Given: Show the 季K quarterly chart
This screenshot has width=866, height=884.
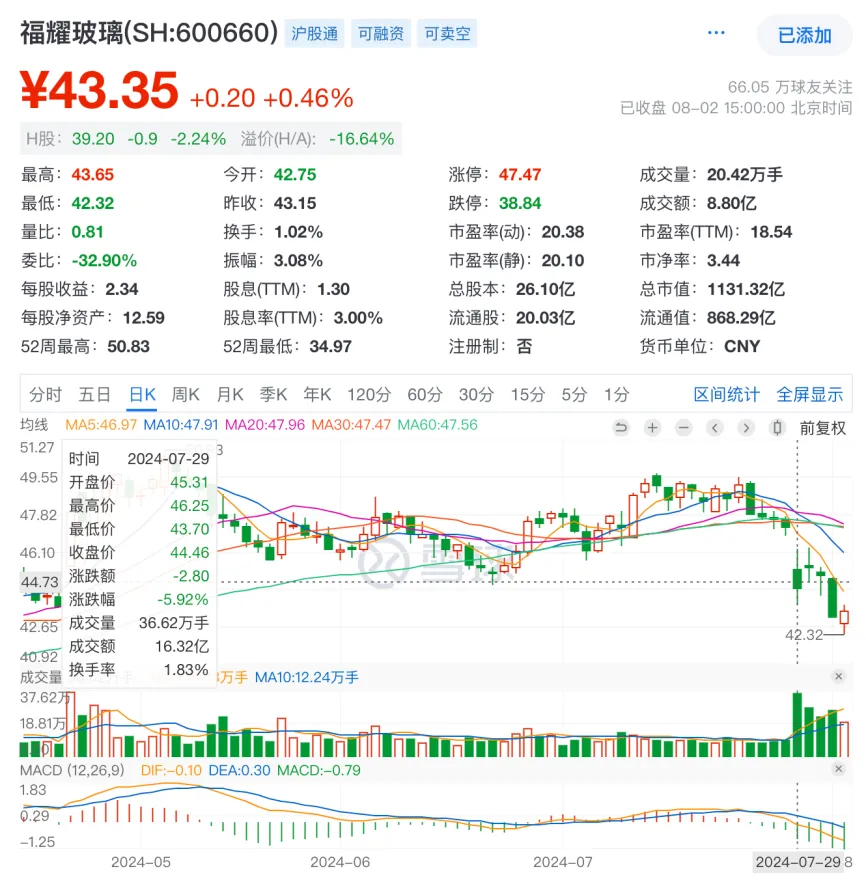Looking at the screenshot, I should (274, 394).
